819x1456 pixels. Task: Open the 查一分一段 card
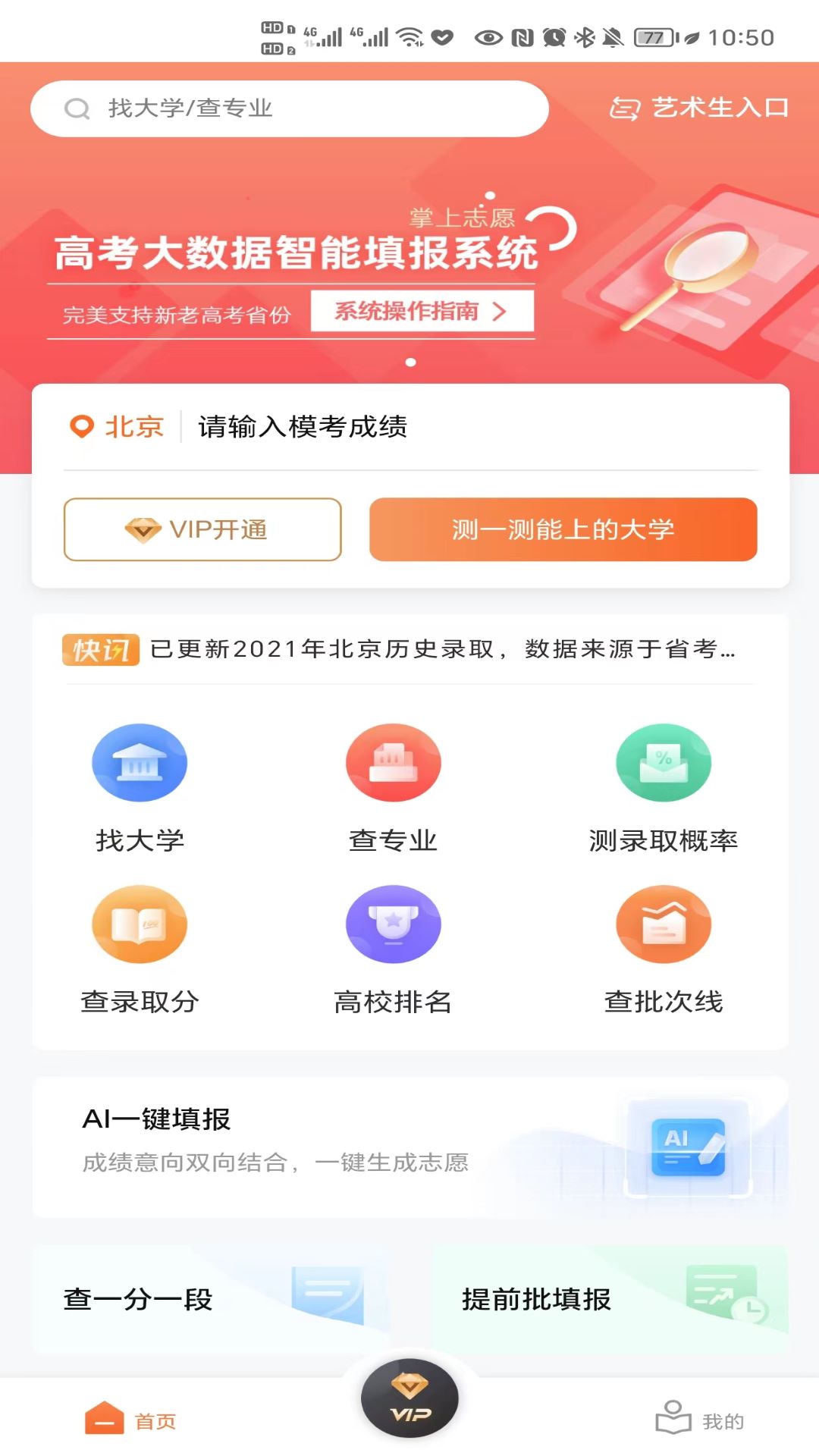click(210, 1300)
